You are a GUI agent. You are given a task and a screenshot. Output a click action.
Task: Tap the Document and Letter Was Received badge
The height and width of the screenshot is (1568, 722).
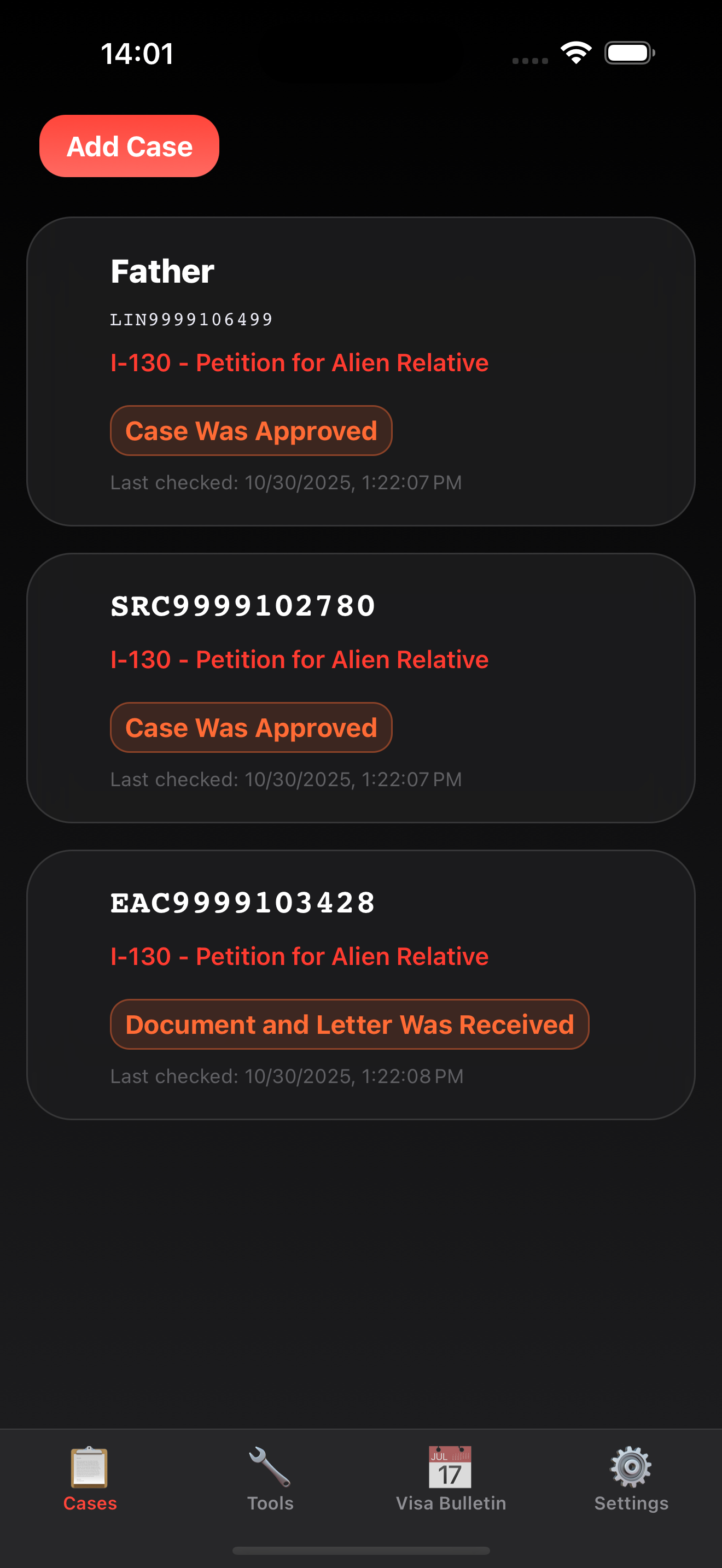349,1024
